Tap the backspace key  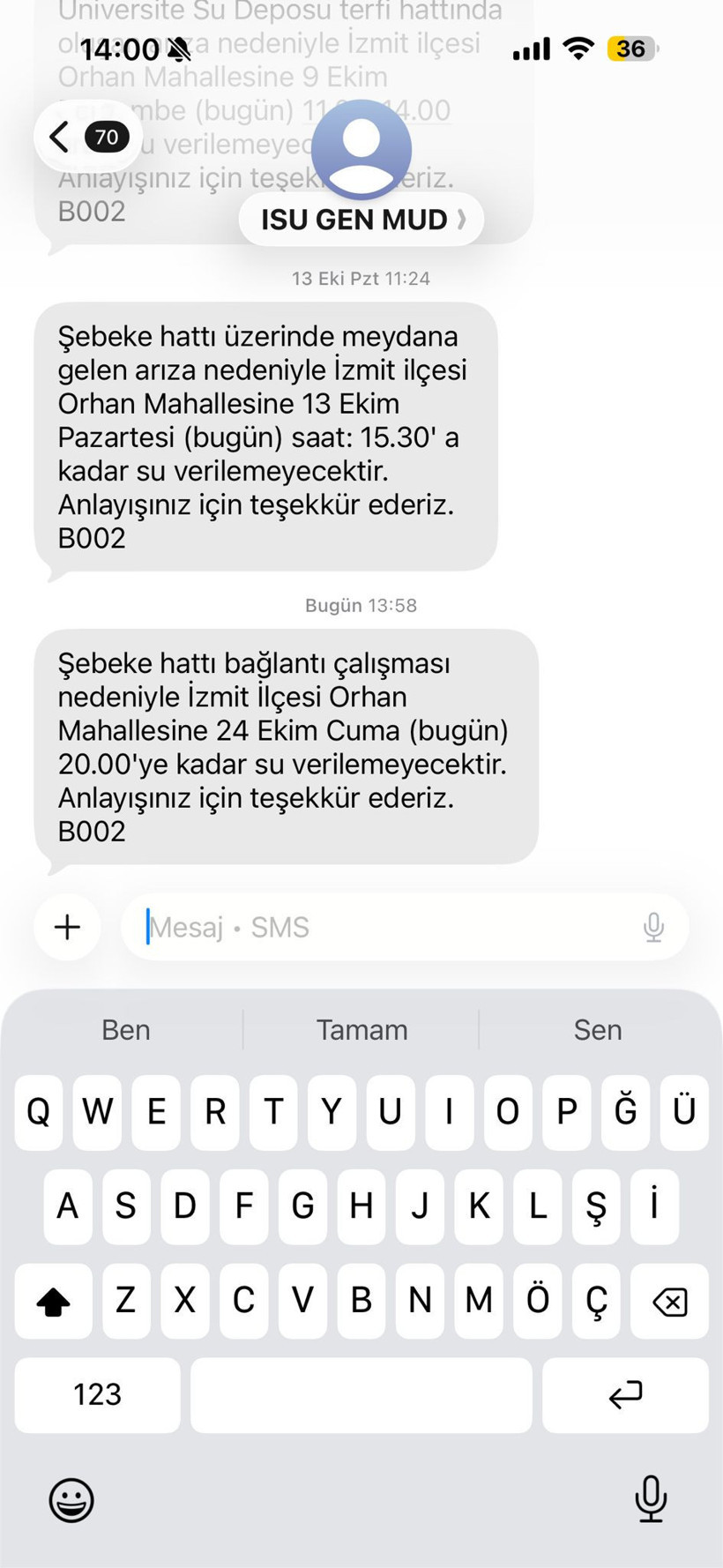click(670, 1301)
